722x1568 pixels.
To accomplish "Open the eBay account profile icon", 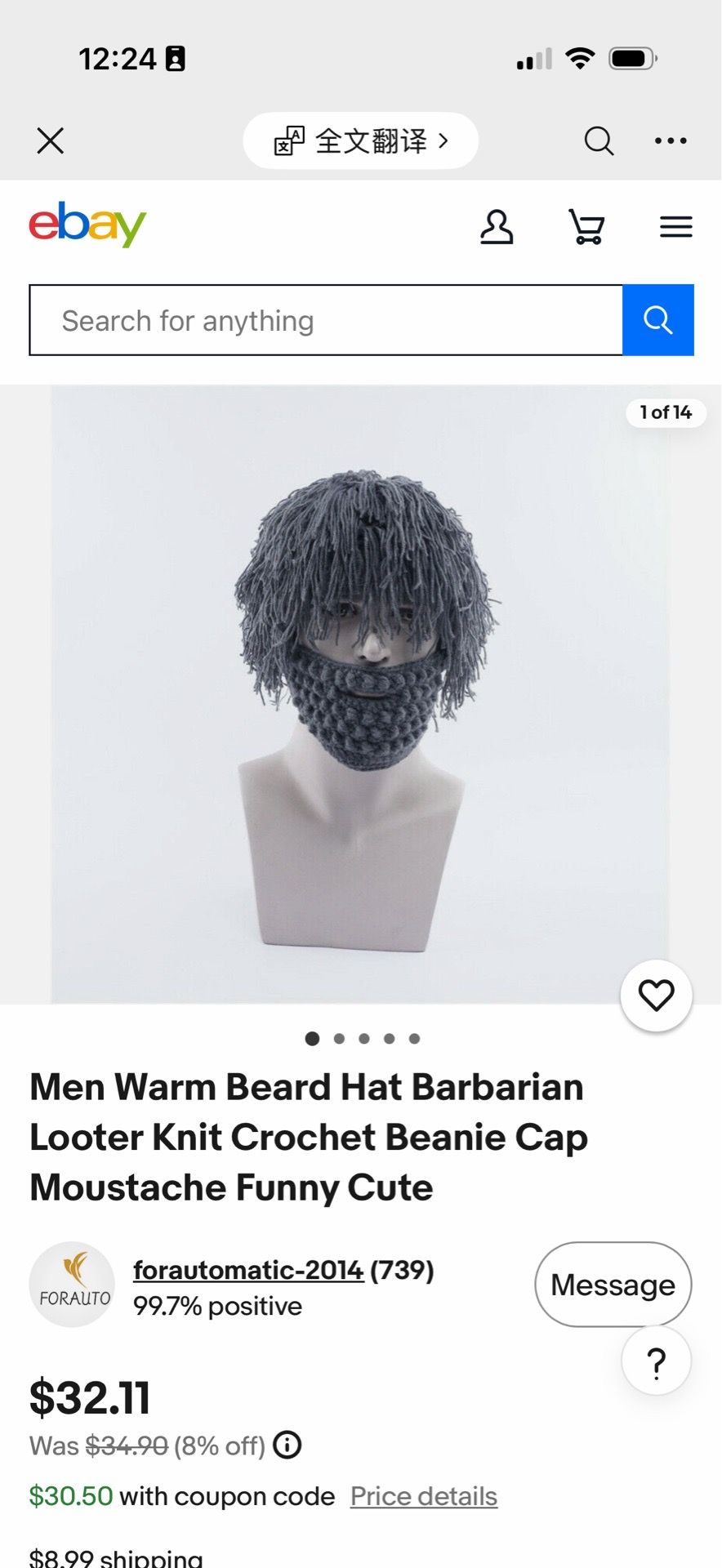I will 497,226.
